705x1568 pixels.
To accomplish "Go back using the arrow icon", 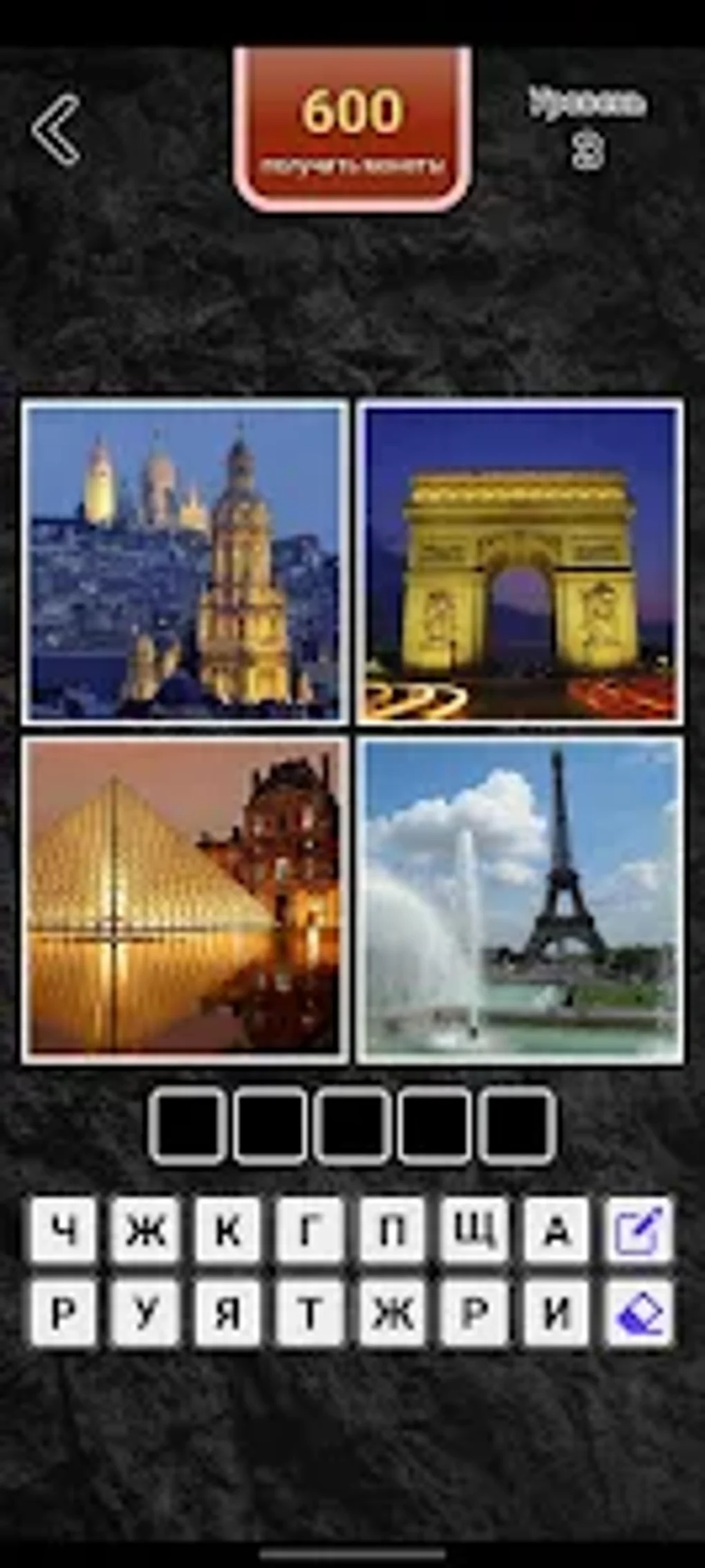I will coord(55,131).
